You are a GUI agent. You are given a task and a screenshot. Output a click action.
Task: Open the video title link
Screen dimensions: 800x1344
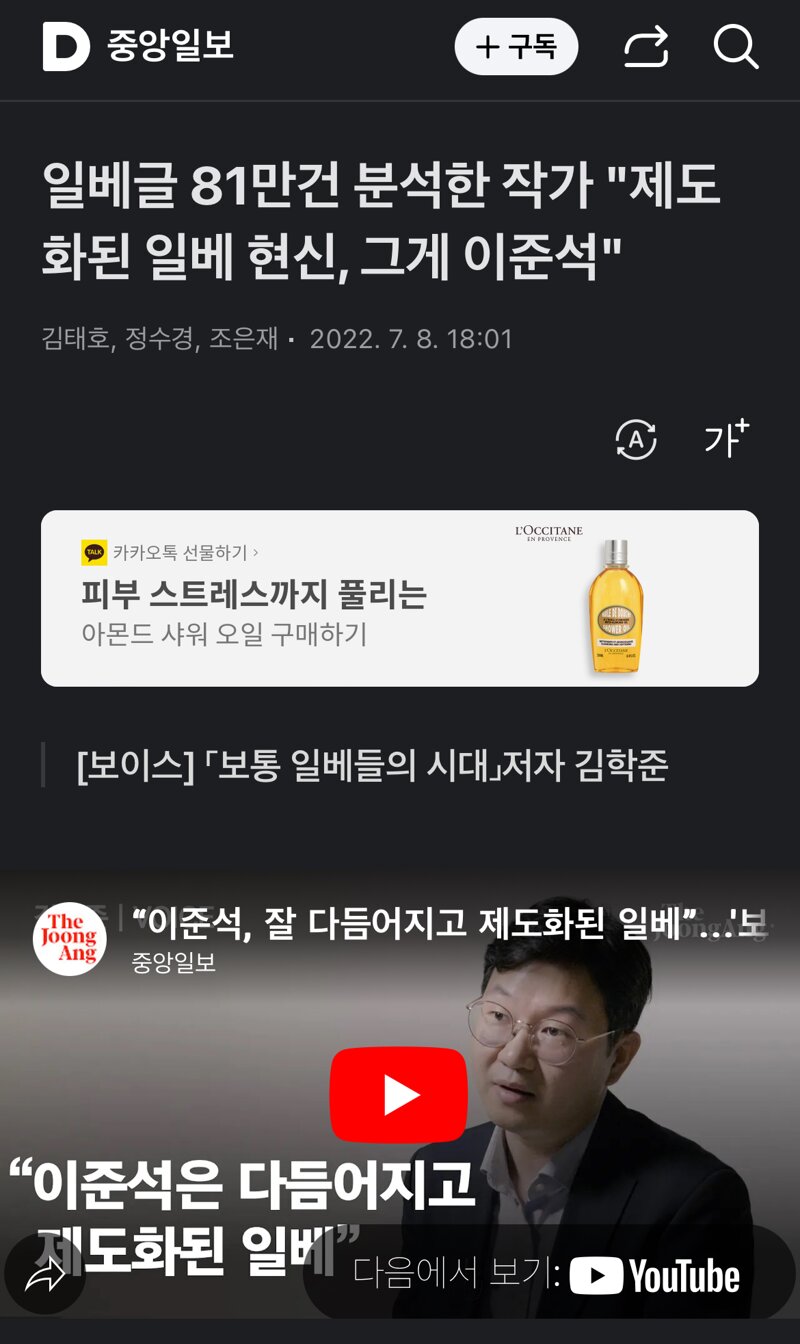click(440, 925)
